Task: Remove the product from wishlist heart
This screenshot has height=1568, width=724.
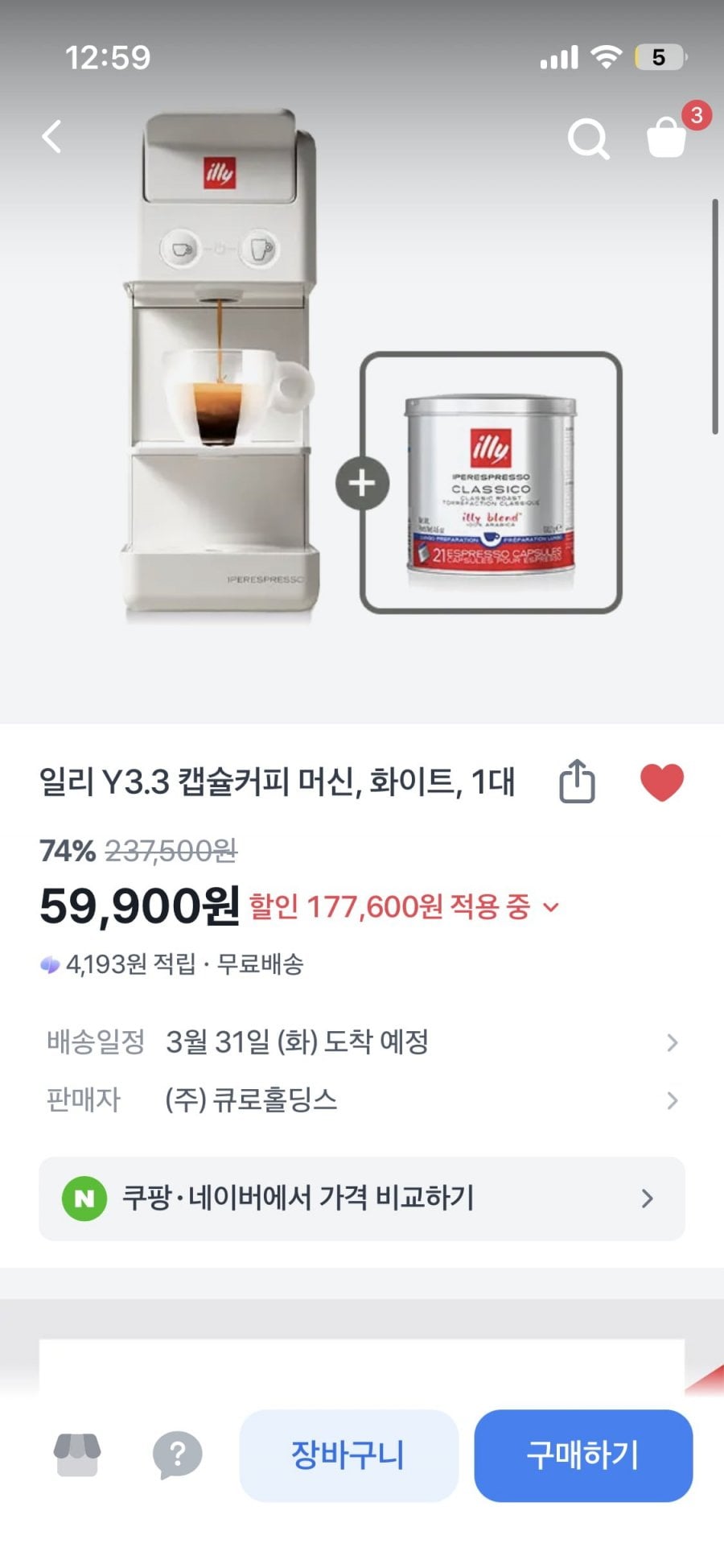Action: coord(661,782)
